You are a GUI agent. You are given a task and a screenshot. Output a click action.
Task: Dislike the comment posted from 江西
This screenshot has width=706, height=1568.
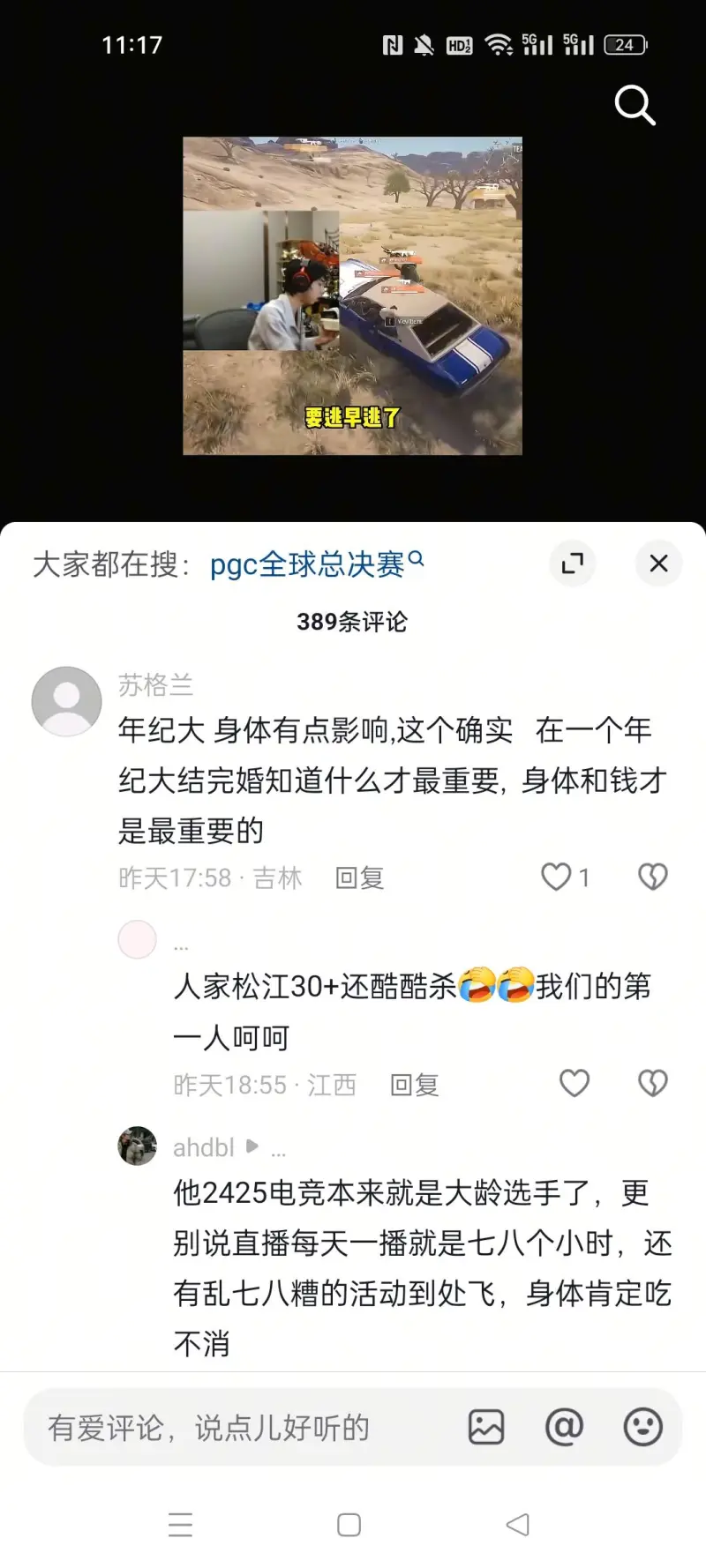pyautogui.click(x=652, y=1083)
